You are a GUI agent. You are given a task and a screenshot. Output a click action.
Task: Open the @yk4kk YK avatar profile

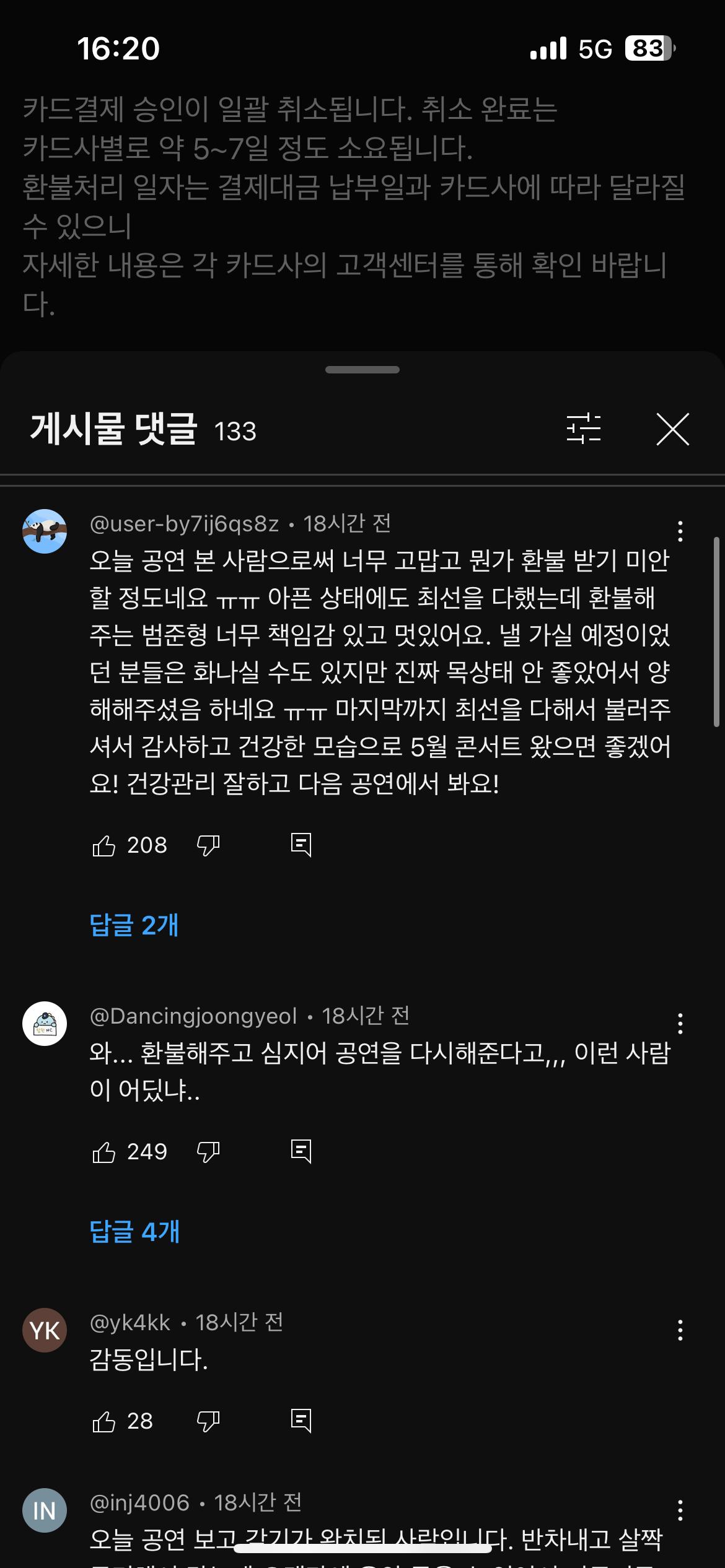click(x=45, y=1330)
